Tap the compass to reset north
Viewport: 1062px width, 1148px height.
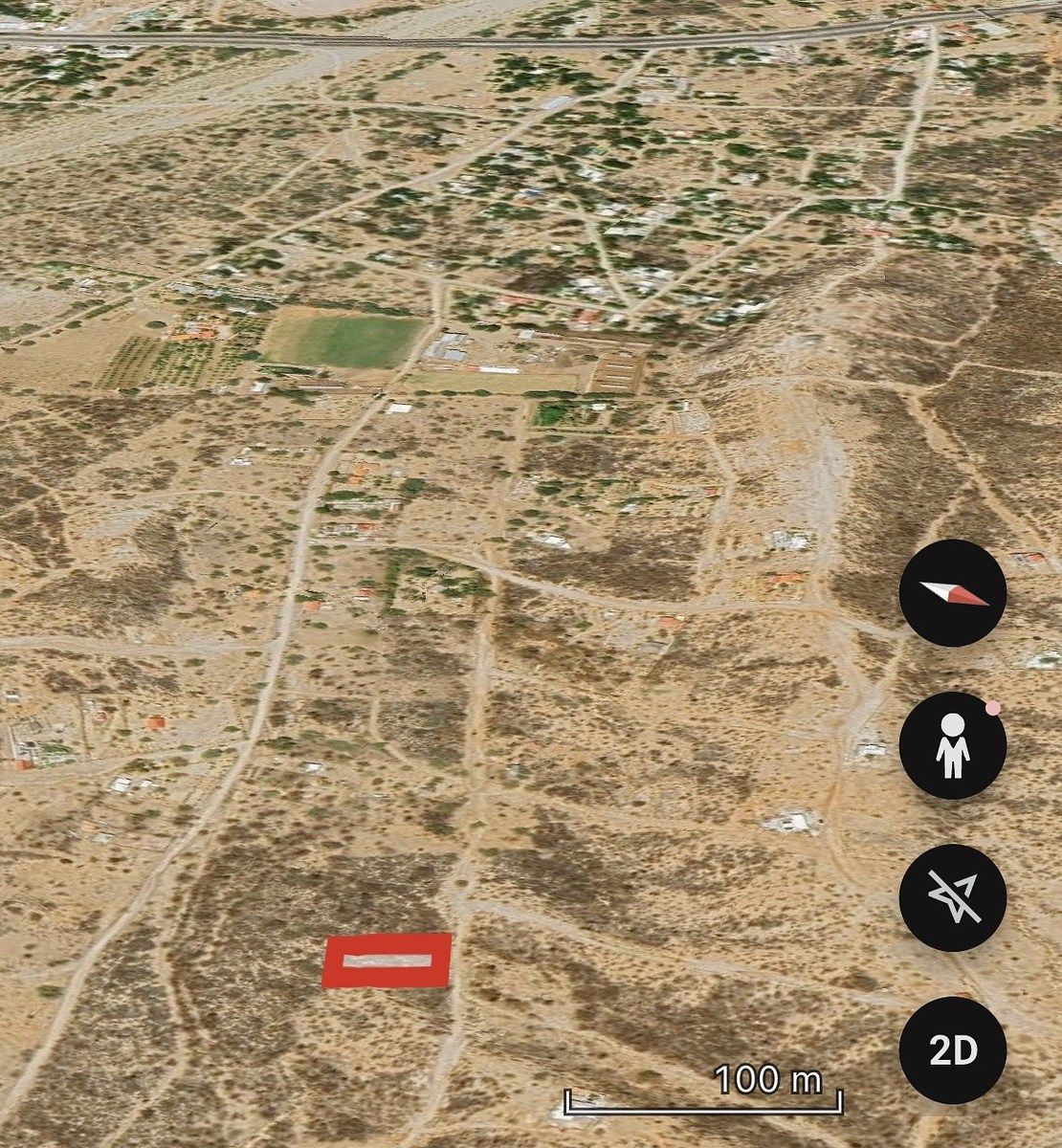tap(953, 593)
